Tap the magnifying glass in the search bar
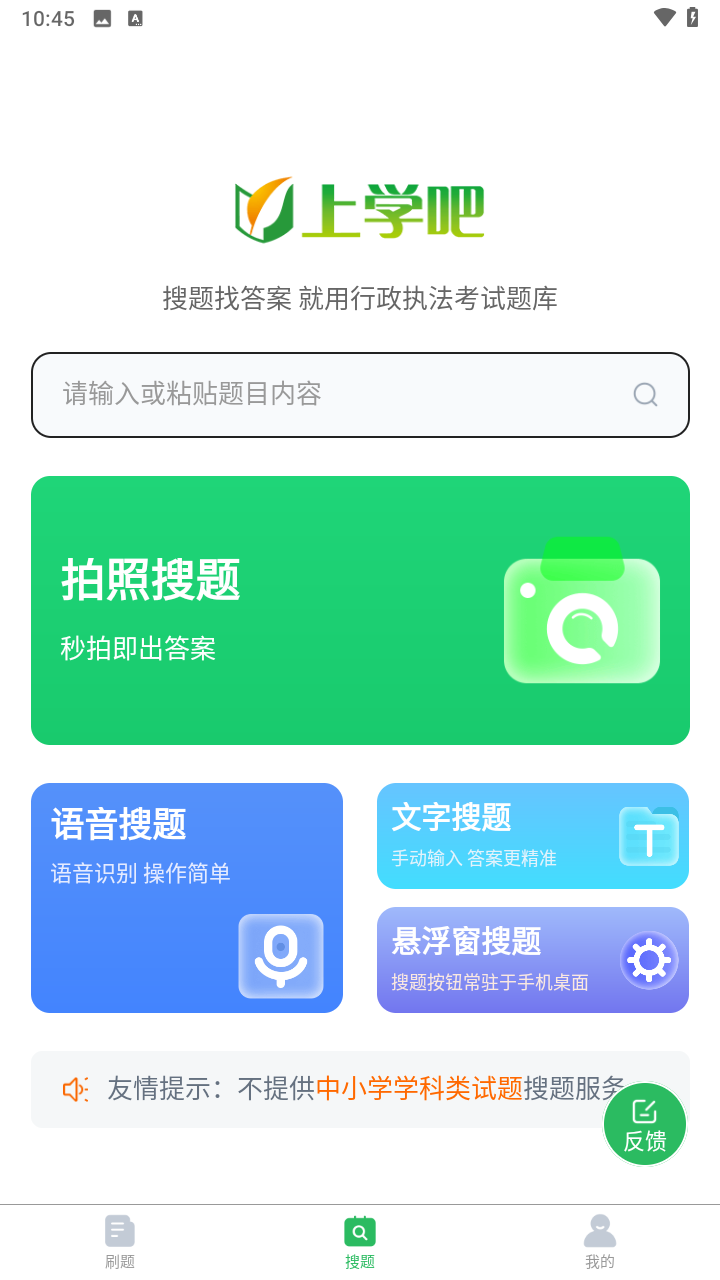The width and height of the screenshot is (720, 1280). pyautogui.click(x=645, y=394)
